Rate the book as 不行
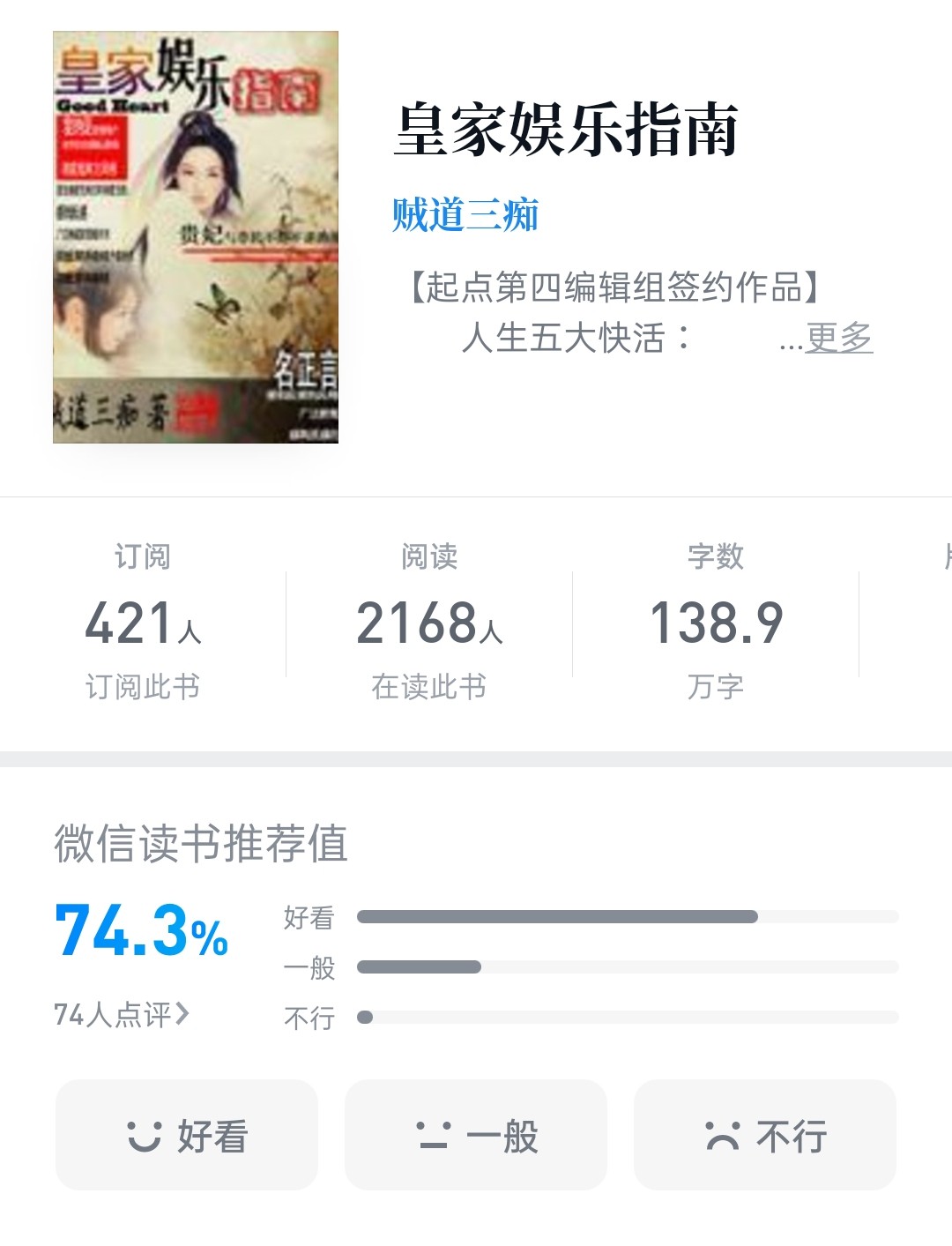Viewport: 952px width, 1246px height. 765,1136
